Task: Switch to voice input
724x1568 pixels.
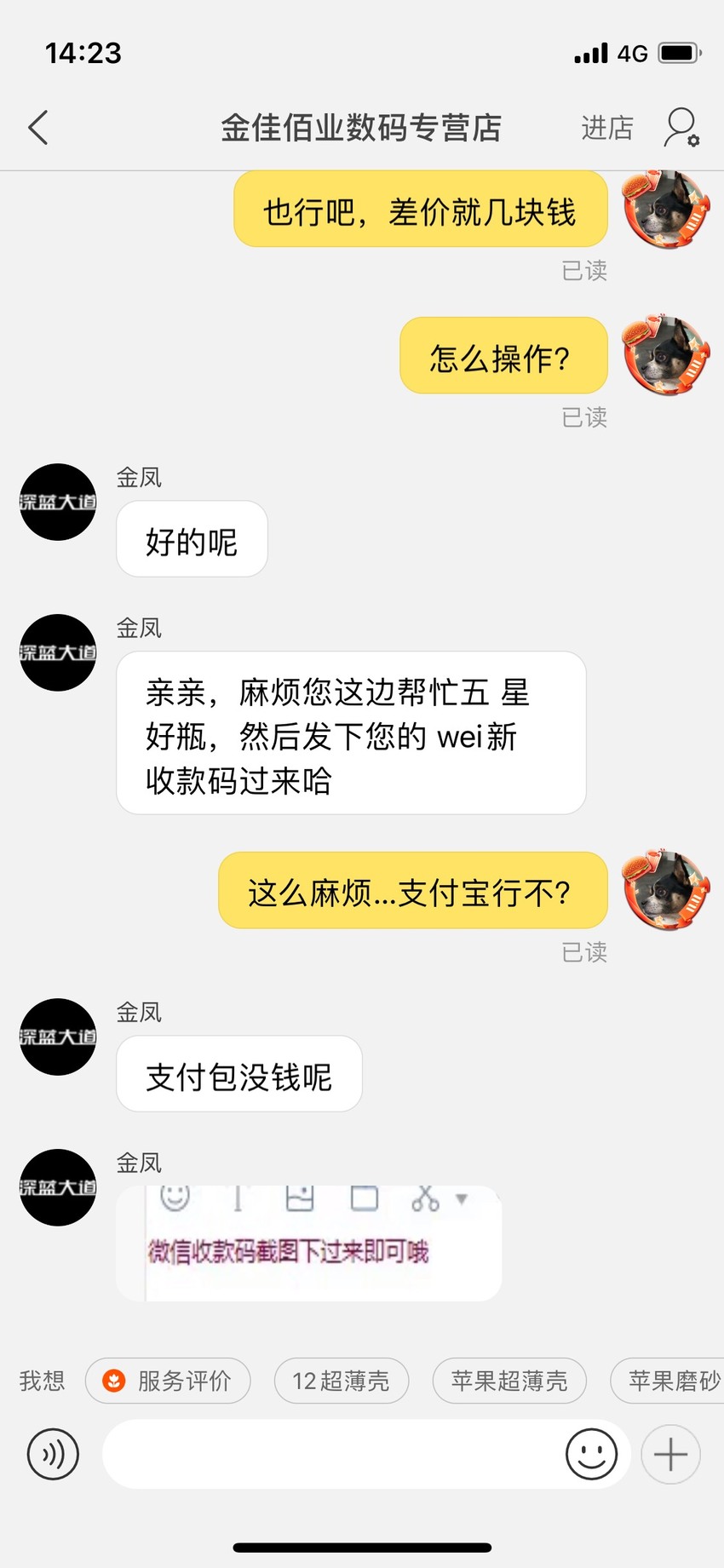Action: click(x=53, y=1454)
